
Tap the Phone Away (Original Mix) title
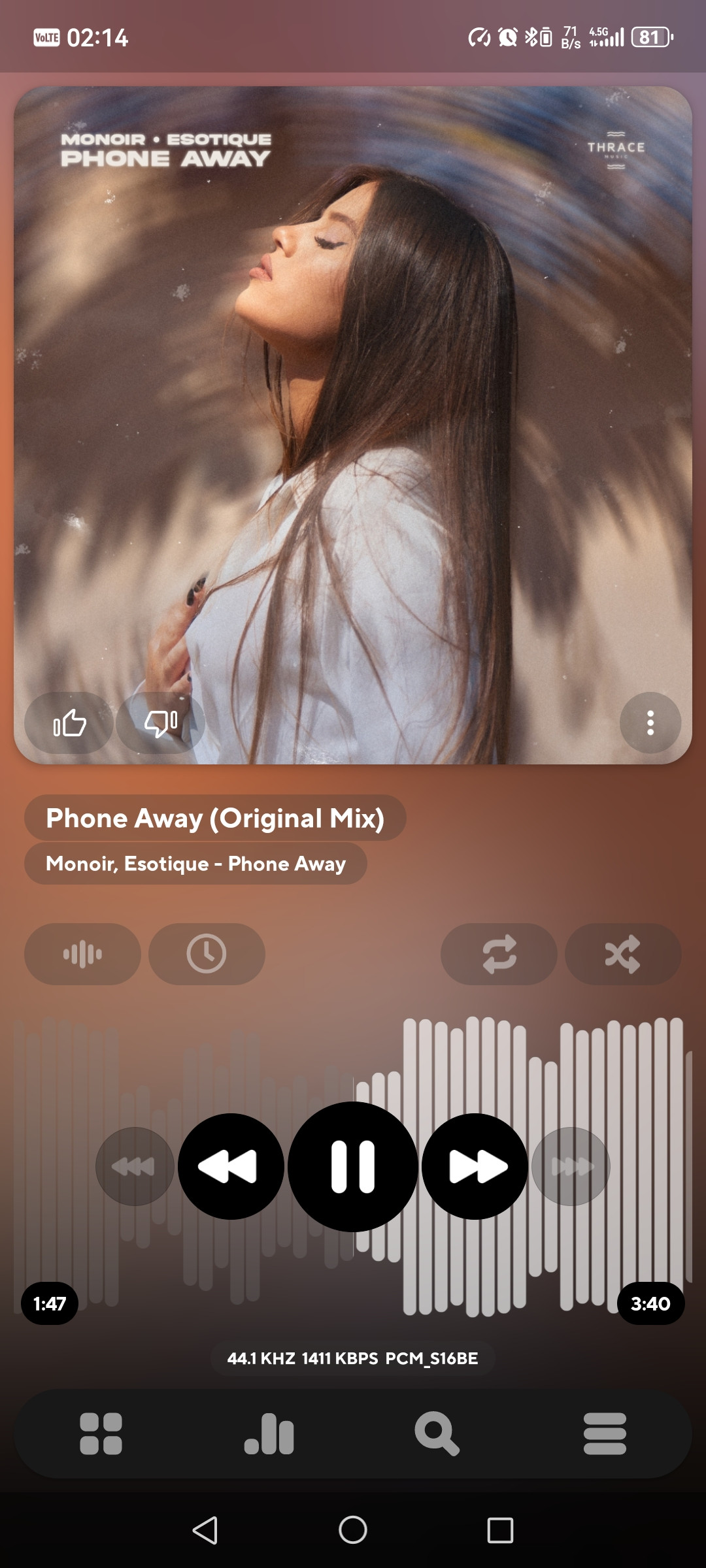point(215,818)
